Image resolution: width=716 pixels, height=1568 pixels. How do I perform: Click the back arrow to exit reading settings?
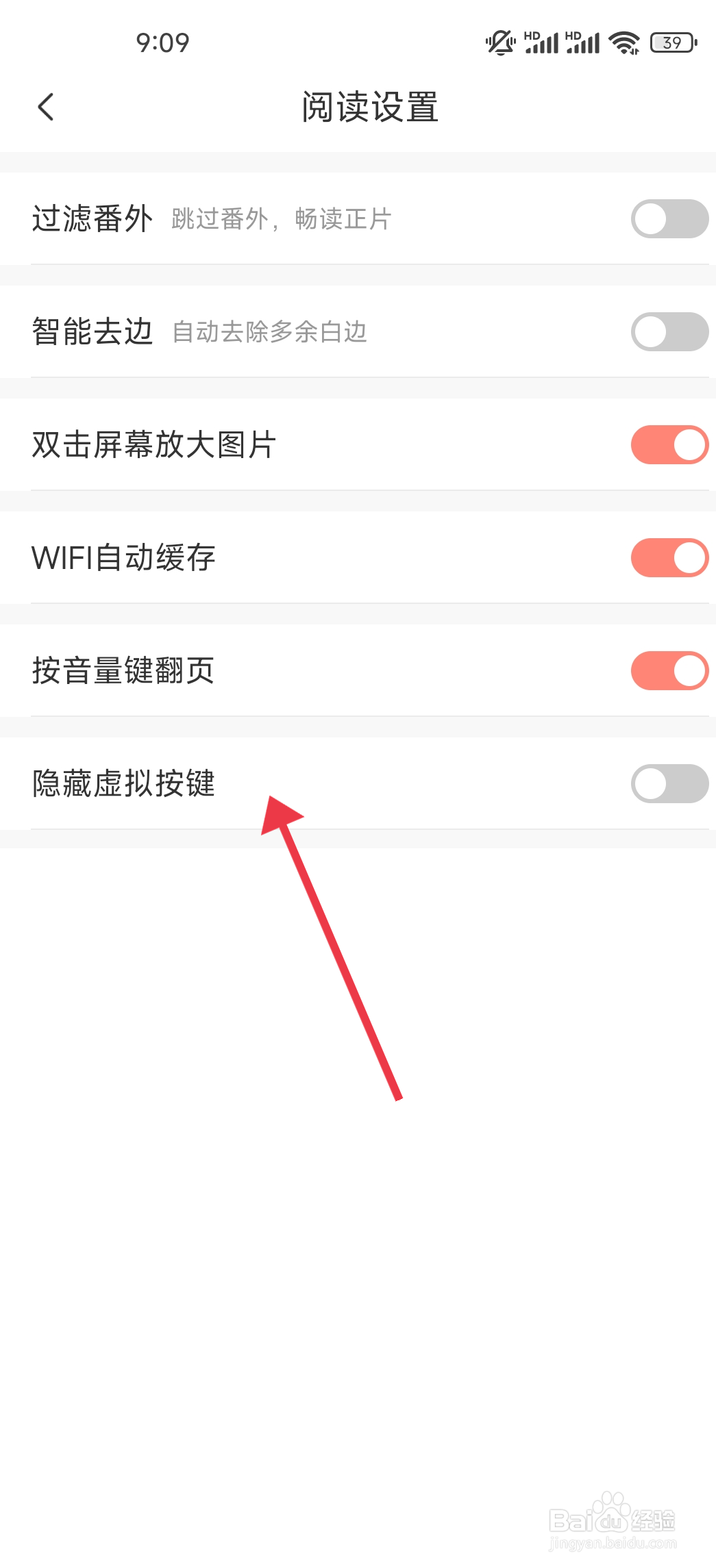pyautogui.click(x=45, y=107)
